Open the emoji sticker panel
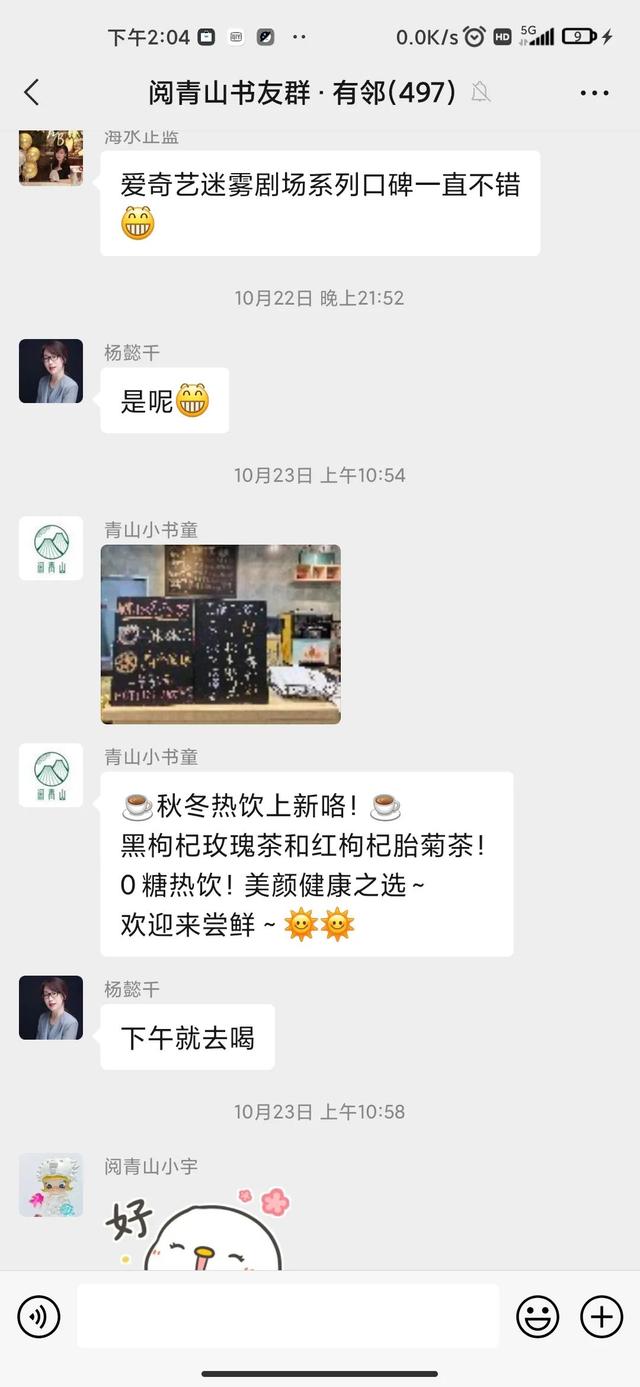 [537, 1316]
